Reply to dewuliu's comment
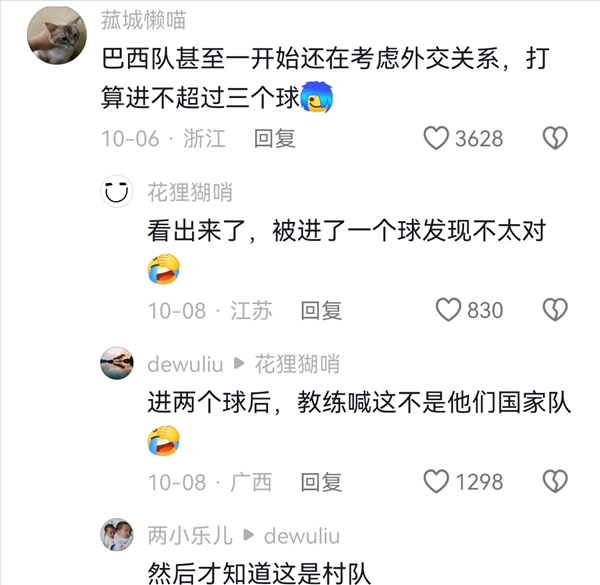 tap(321, 482)
